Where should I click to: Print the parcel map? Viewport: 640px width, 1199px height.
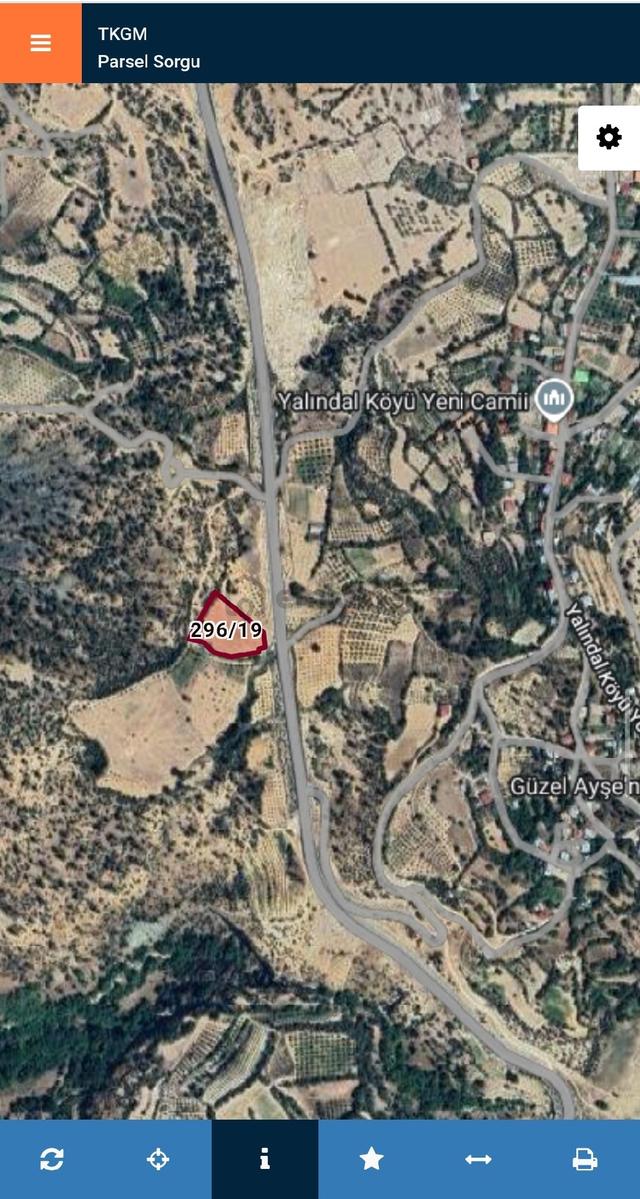point(585,1159)
